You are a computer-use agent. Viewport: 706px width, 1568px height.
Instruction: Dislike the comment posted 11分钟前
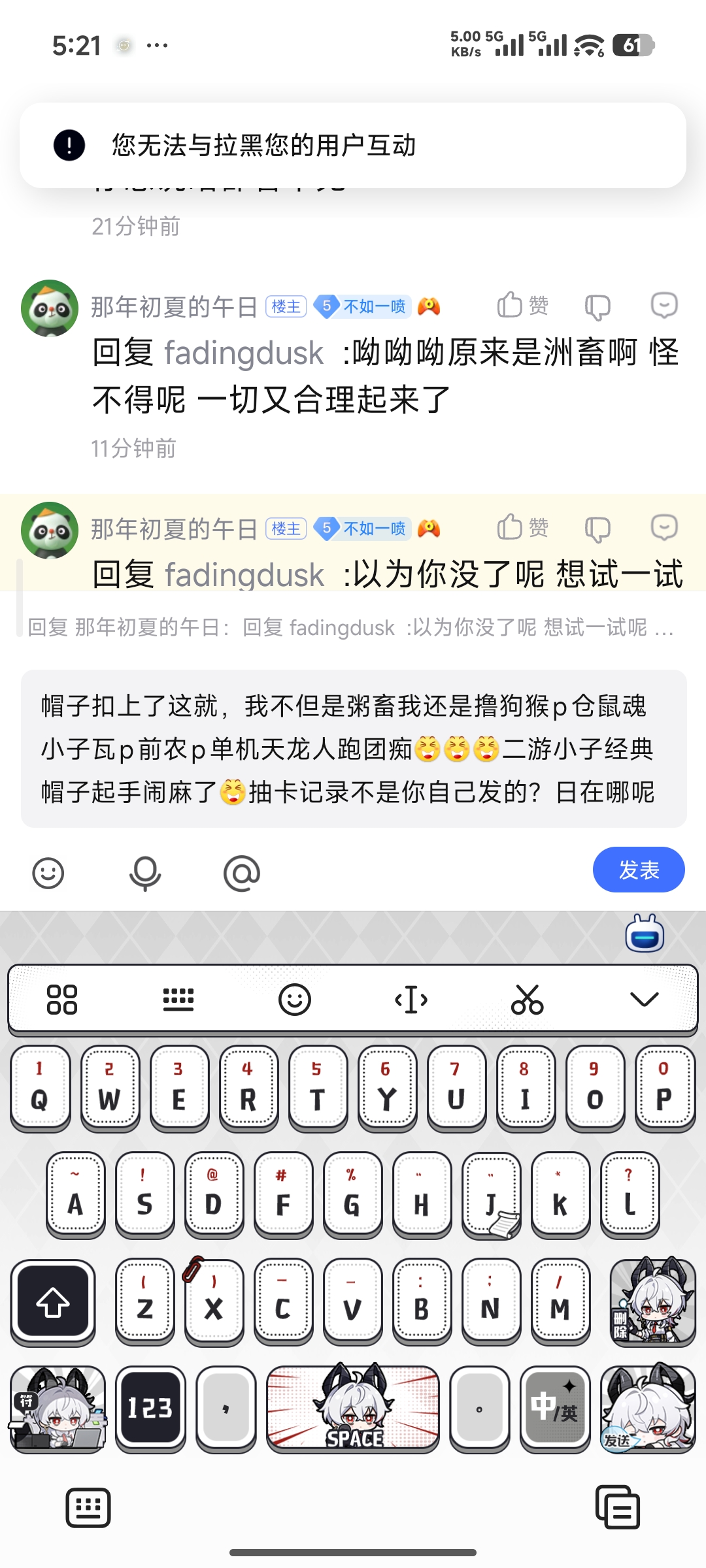point(597,306)
